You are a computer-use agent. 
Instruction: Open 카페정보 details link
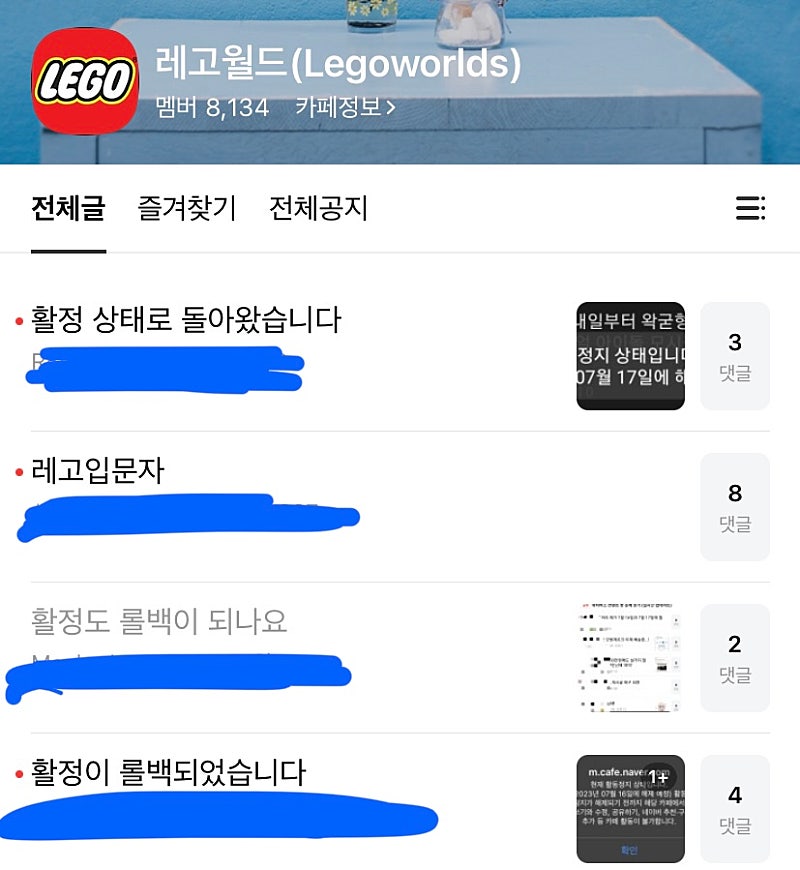345,107
